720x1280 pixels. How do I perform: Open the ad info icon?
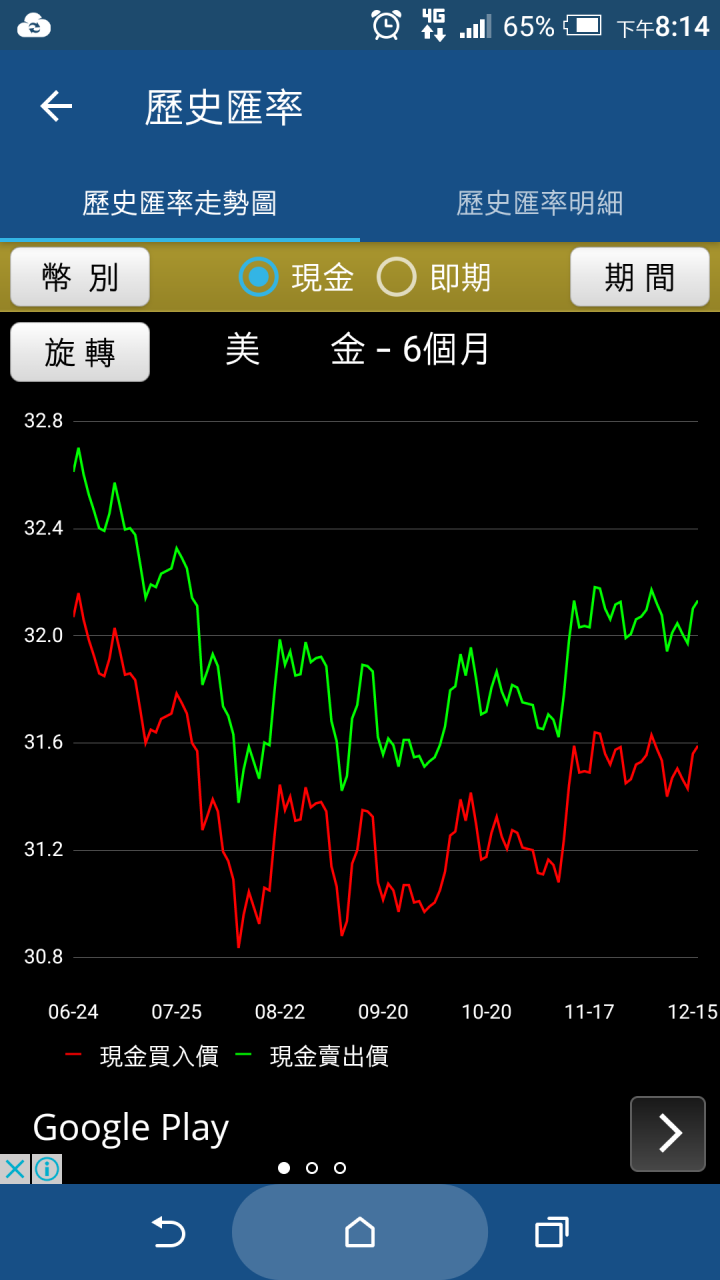(47, 1169)
